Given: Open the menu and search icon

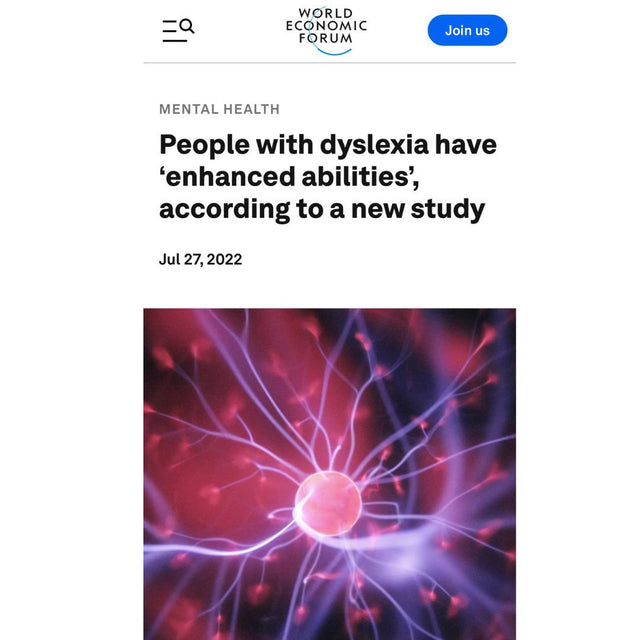Looking at the screenshot, I should 178,30.
